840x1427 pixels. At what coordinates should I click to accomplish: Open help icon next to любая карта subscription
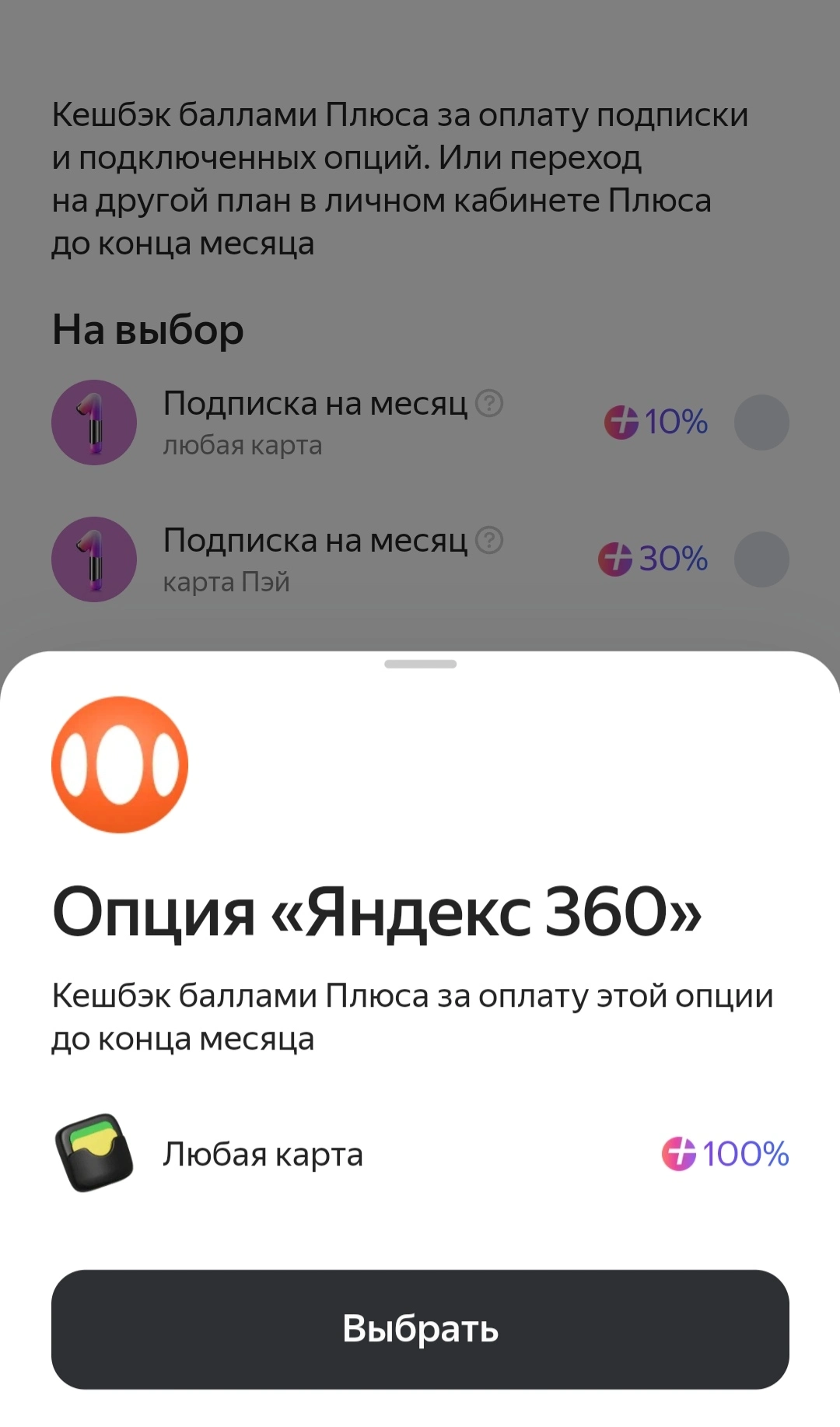[x=489, y=403]
